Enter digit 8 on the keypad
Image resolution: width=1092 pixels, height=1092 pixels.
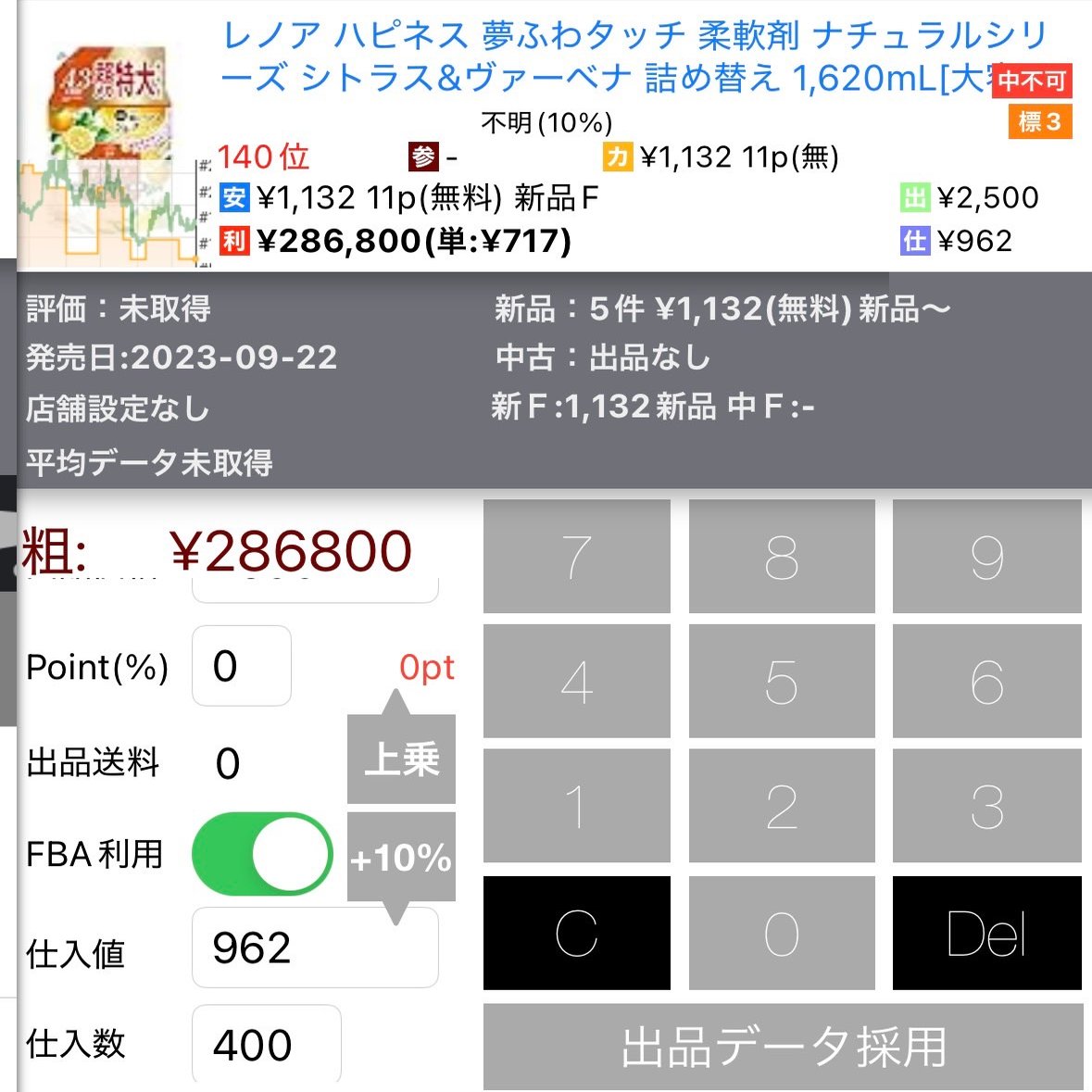point(782,556)
